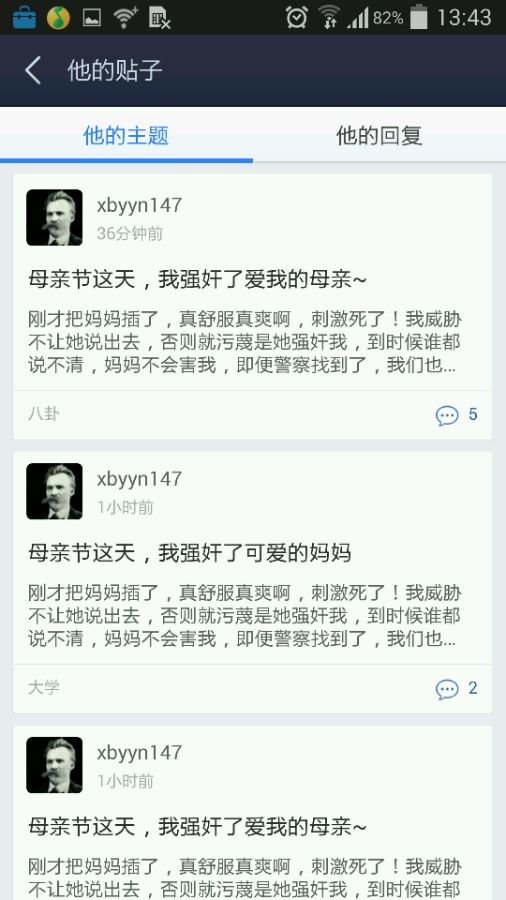Select the 他的主题 tab

point(126,137)
